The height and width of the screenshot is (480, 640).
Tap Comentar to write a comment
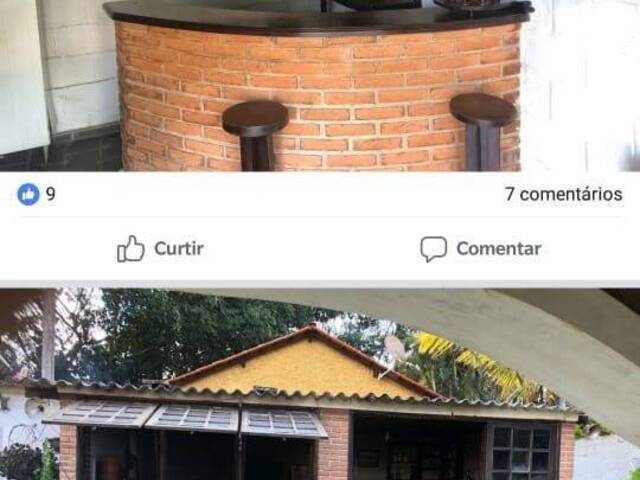480,249
